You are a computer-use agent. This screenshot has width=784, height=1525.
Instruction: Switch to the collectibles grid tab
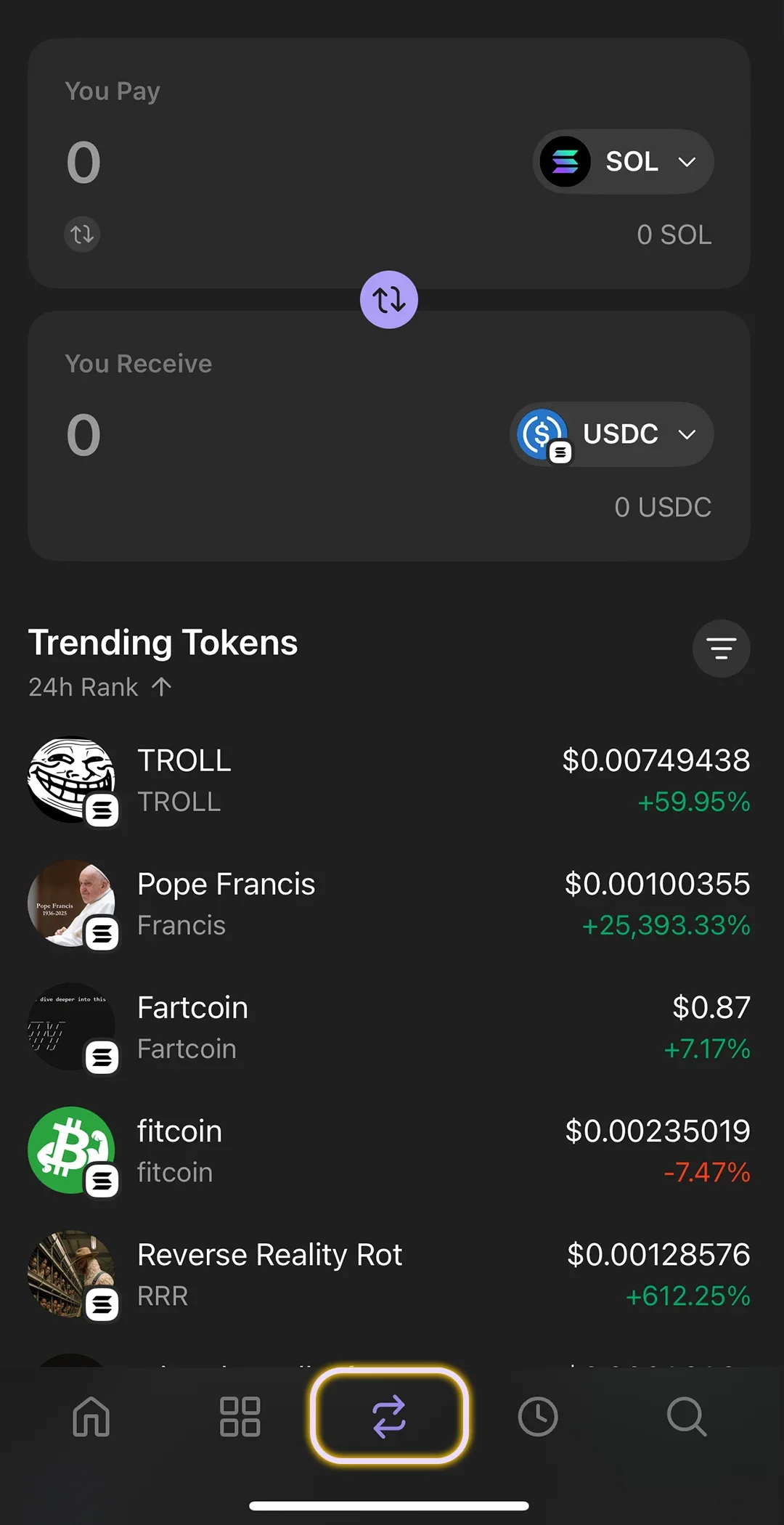tap(240, 1416)
